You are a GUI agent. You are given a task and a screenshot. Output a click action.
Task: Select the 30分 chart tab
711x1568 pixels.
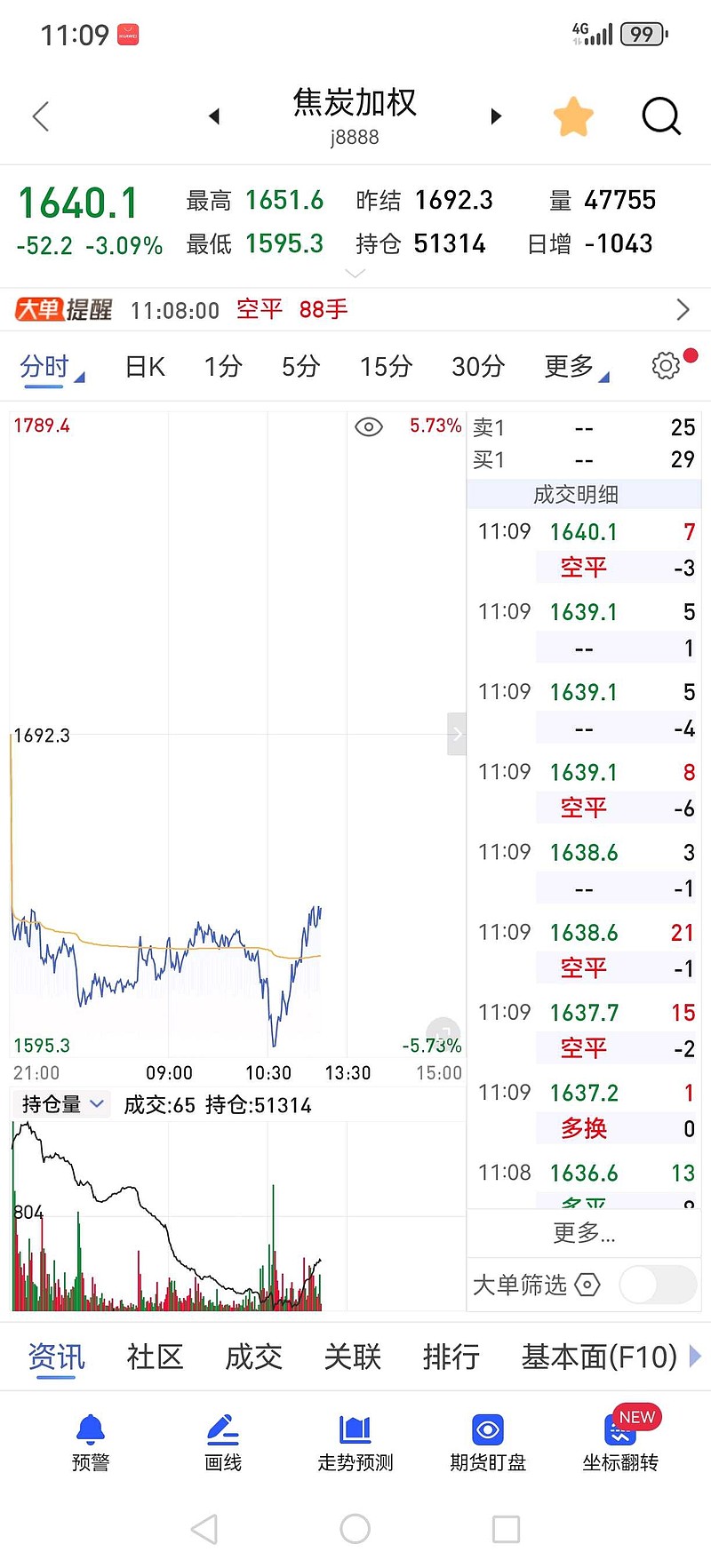pos(478,366)
